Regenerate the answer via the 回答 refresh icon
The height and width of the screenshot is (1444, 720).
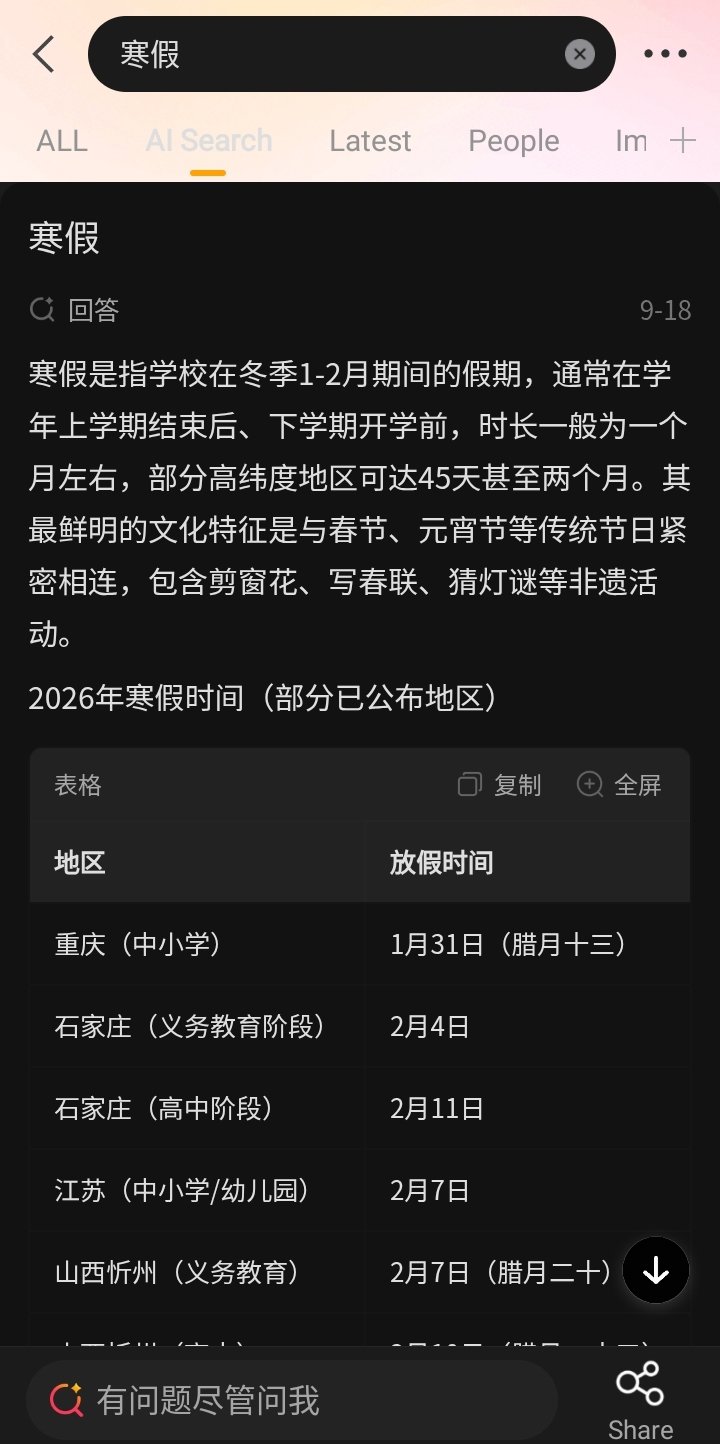coord(42,310)
